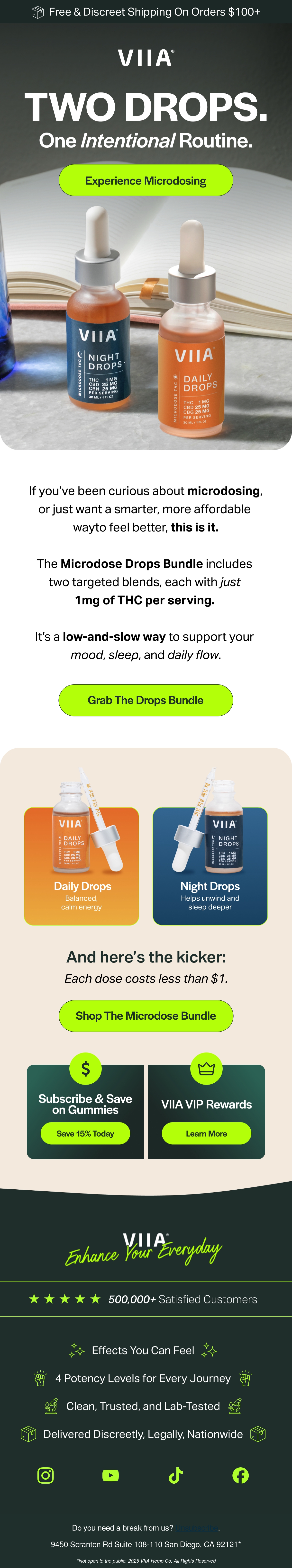The width and height of the screenshot is (292, 1568).
Task: Open the Night Drops product card
Action: pos(210,852)
